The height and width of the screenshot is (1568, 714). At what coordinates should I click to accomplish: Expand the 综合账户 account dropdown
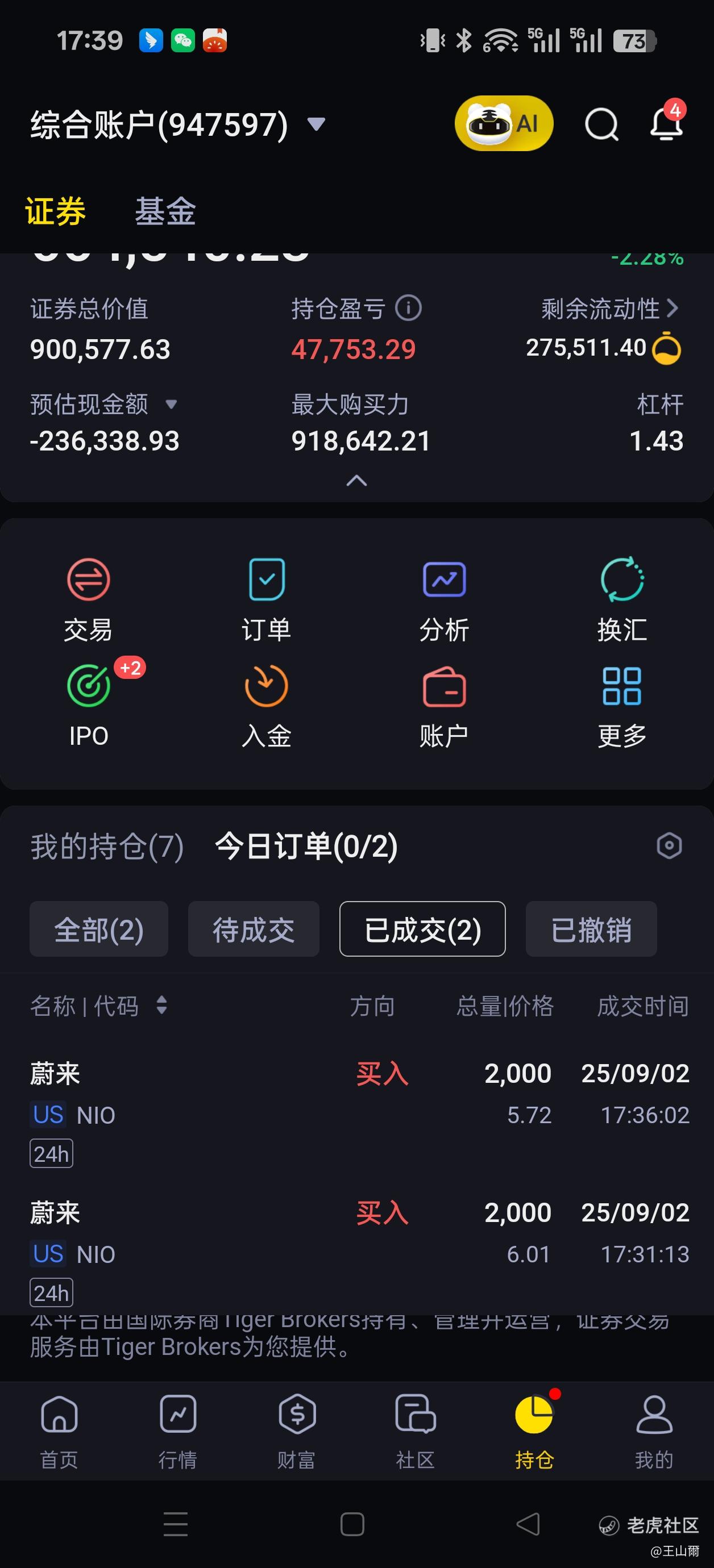coord(316,124)
